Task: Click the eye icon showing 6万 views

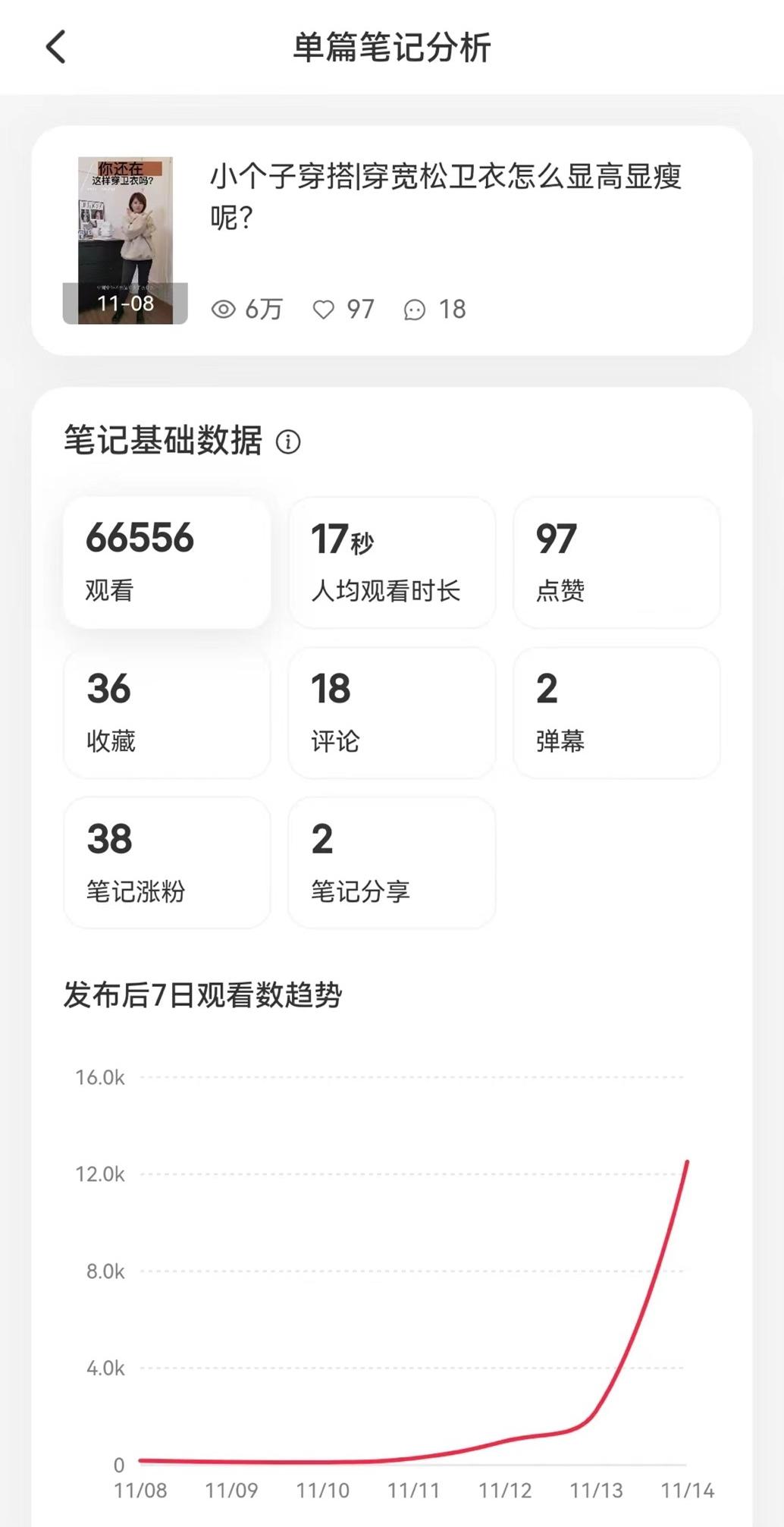Action: (x=223, y=309)
